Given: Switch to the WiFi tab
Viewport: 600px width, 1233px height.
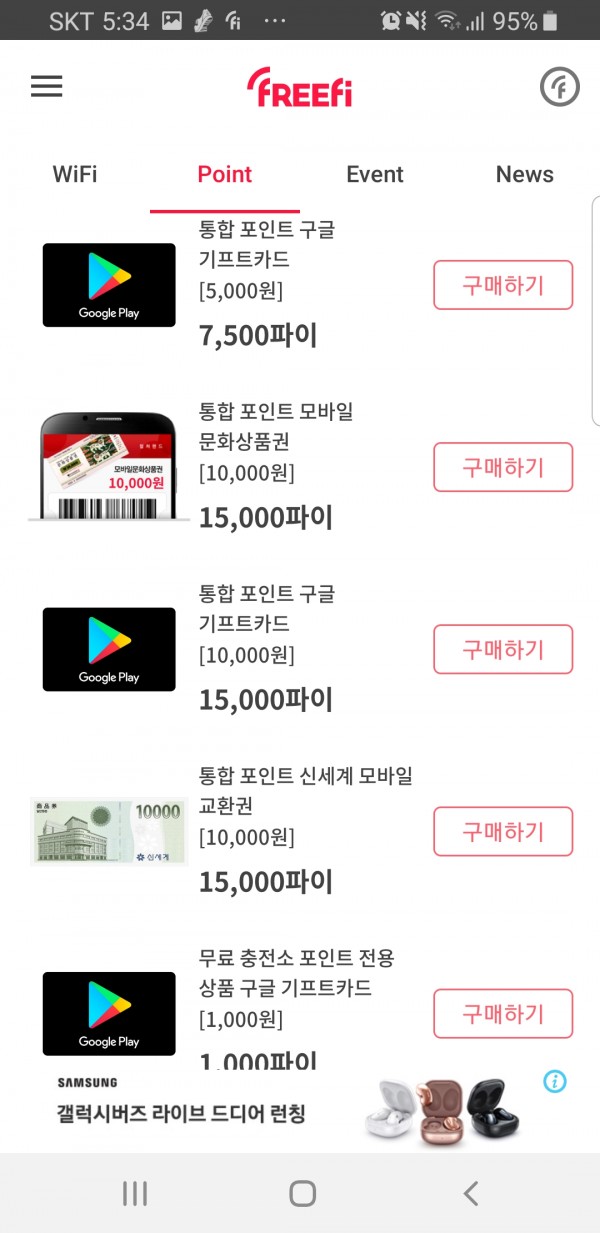Looking at the screenshot, I should pyautogui.click(x=75, y=174).
